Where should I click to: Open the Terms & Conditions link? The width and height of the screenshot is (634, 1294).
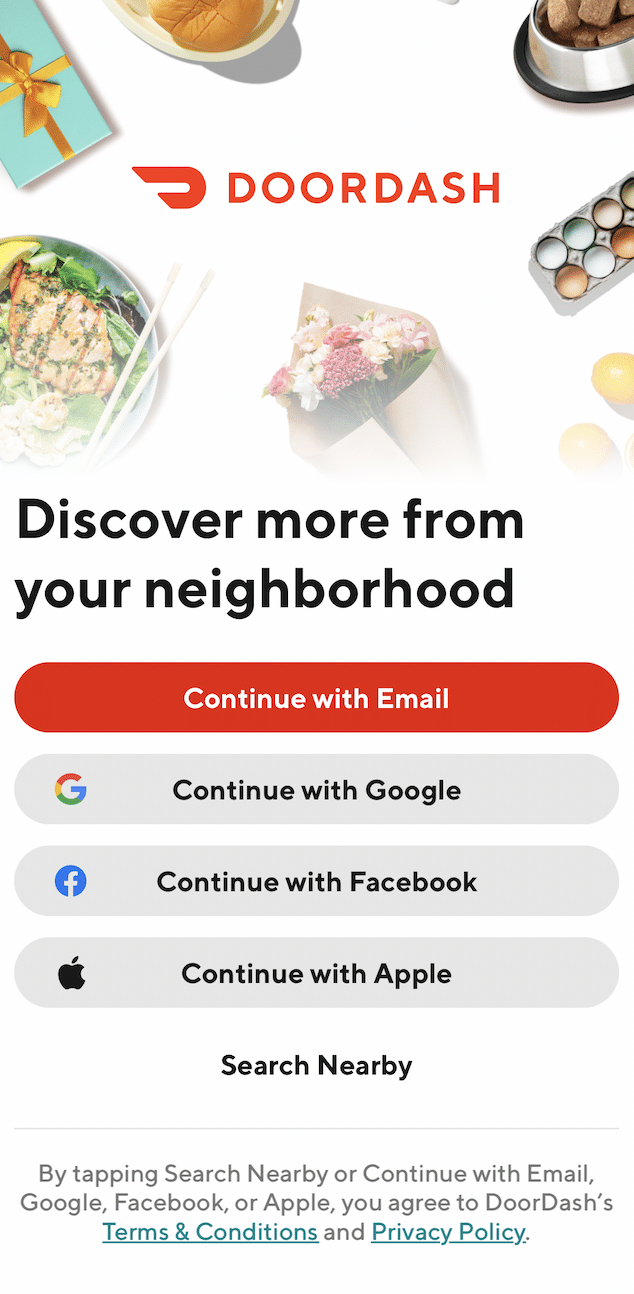click(210, 1232)
